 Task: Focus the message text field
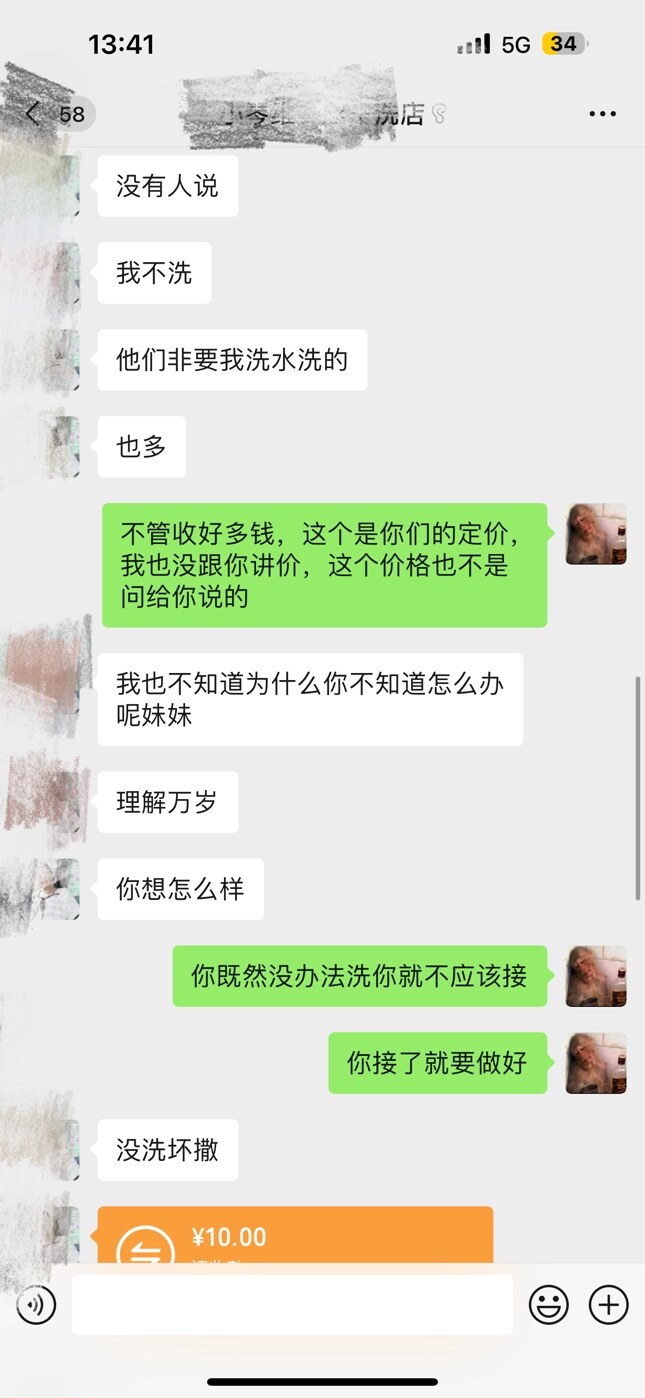tap(292, 1304)
